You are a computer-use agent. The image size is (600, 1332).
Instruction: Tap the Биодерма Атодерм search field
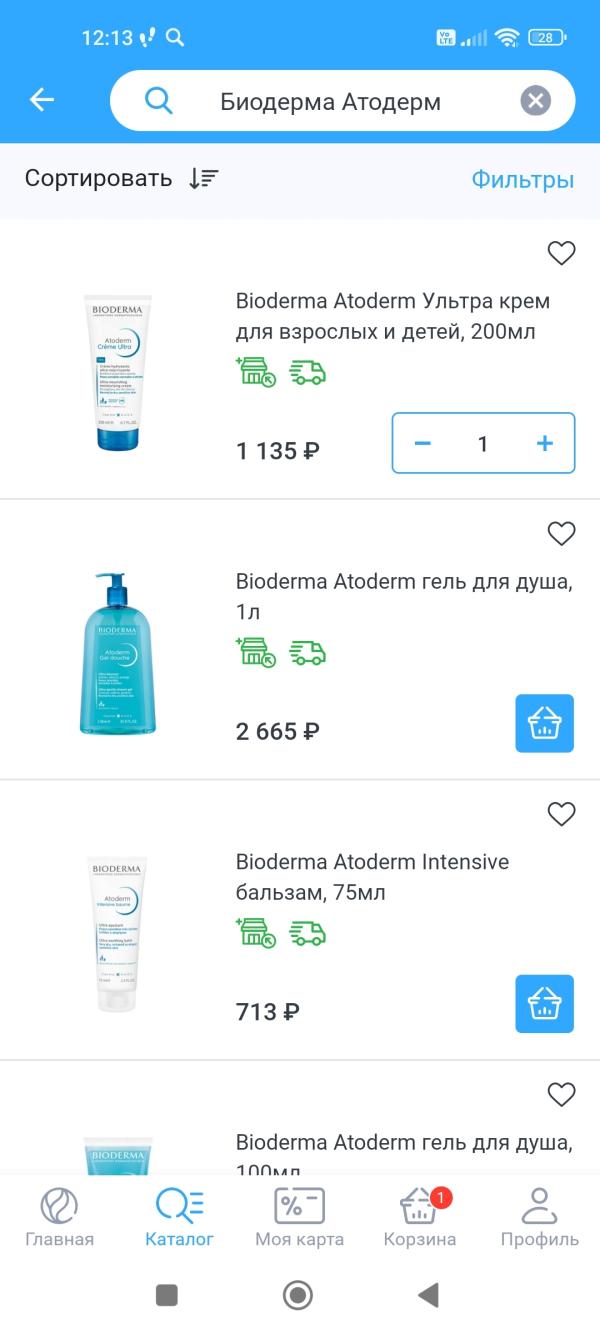[x=330, y=101]
